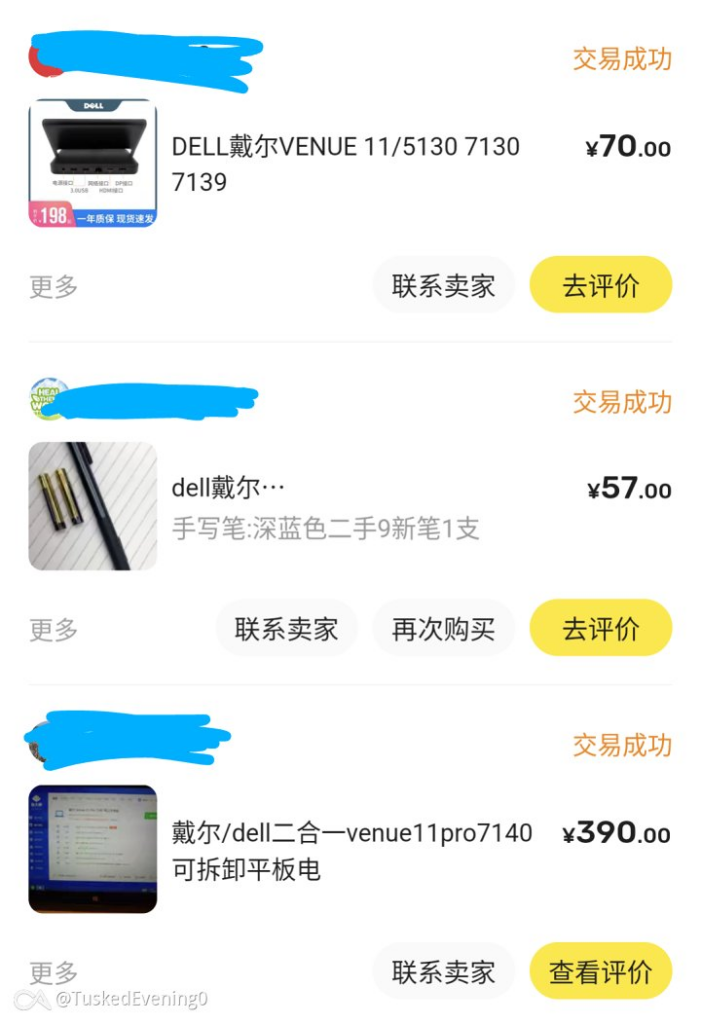
Task: Tap 去评价 for the ¥57 stylus order
Action: coord(600,629)
